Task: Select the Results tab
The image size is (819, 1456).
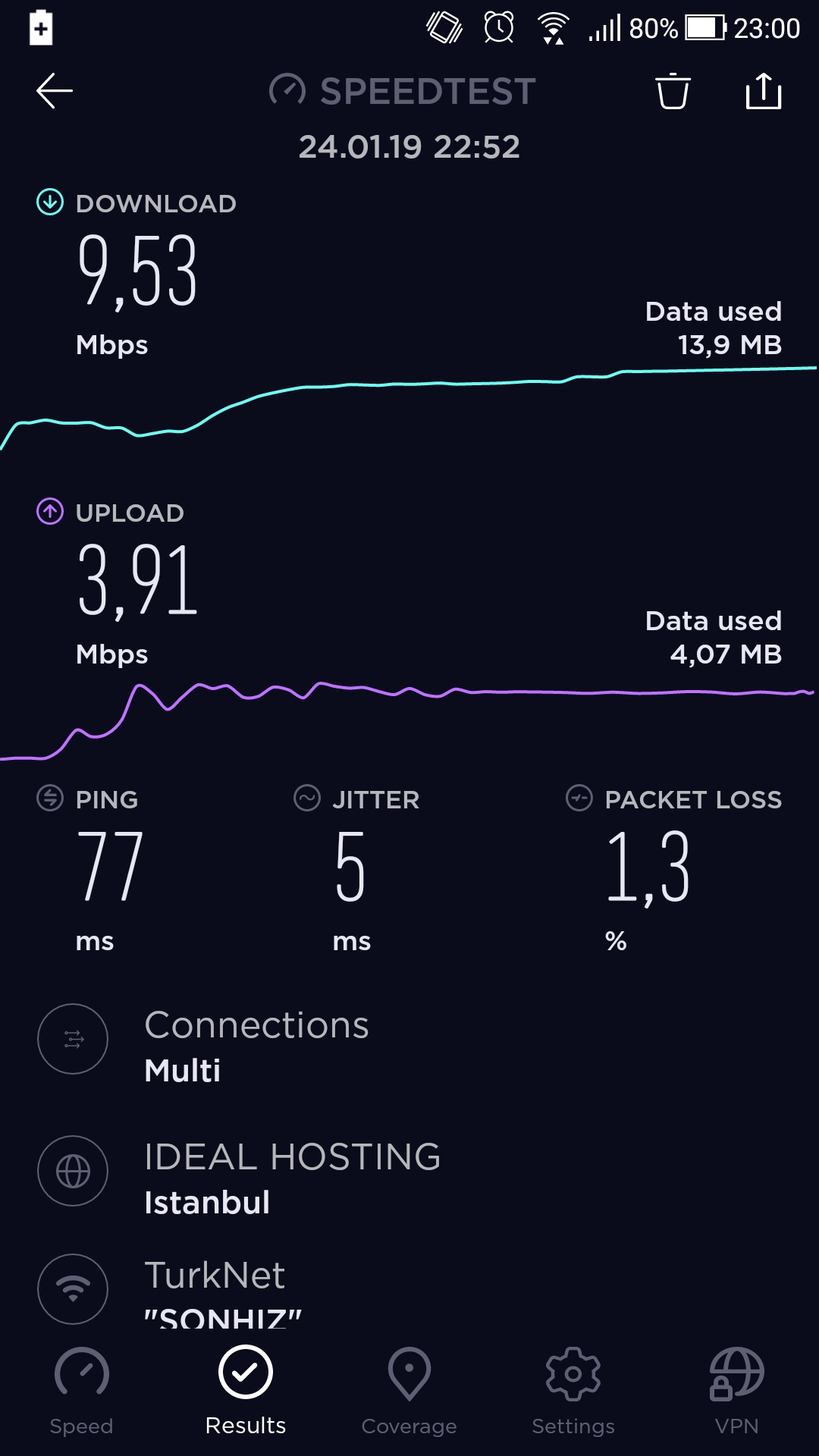Action: pos(246,1392)
